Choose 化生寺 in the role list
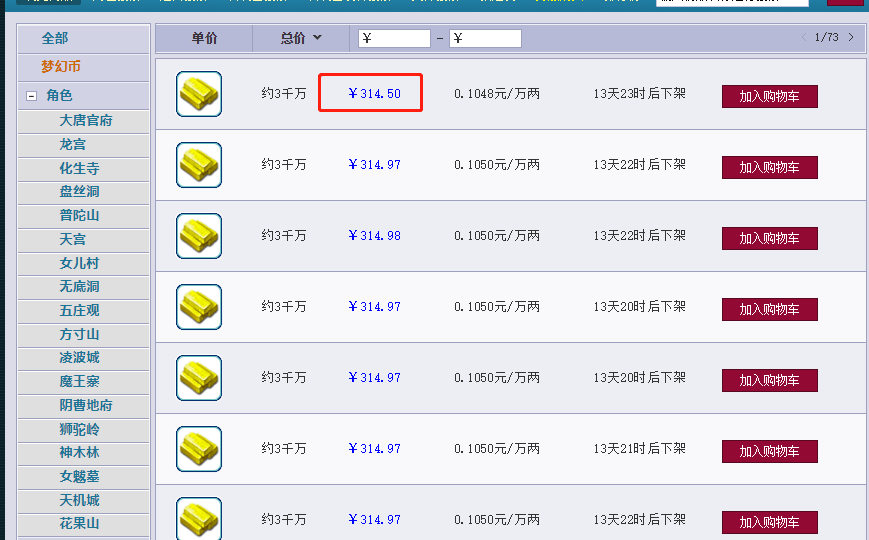Screen dimensions: 869x540 pos(79,168)
